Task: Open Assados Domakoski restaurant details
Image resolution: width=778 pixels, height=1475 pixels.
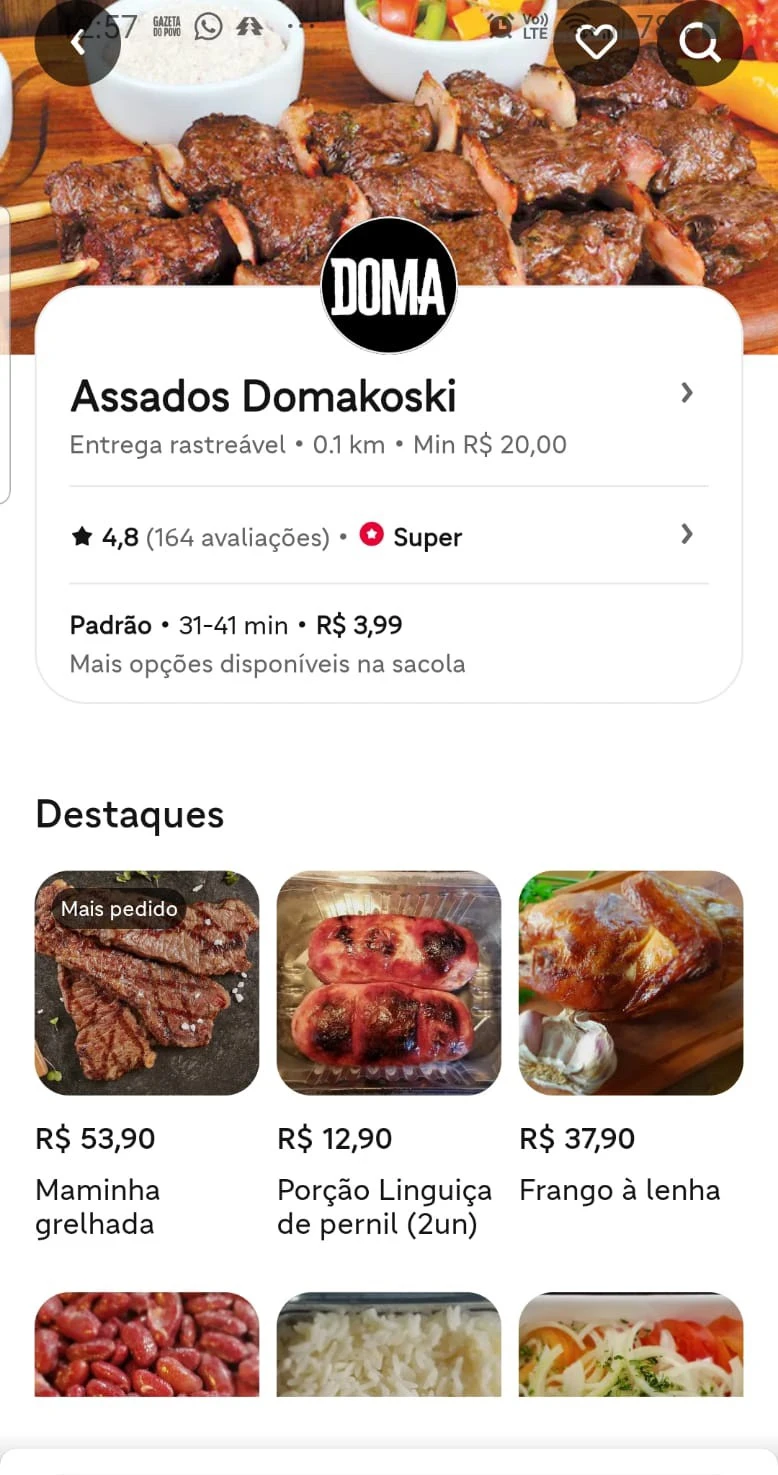Action: coord(388,396)
